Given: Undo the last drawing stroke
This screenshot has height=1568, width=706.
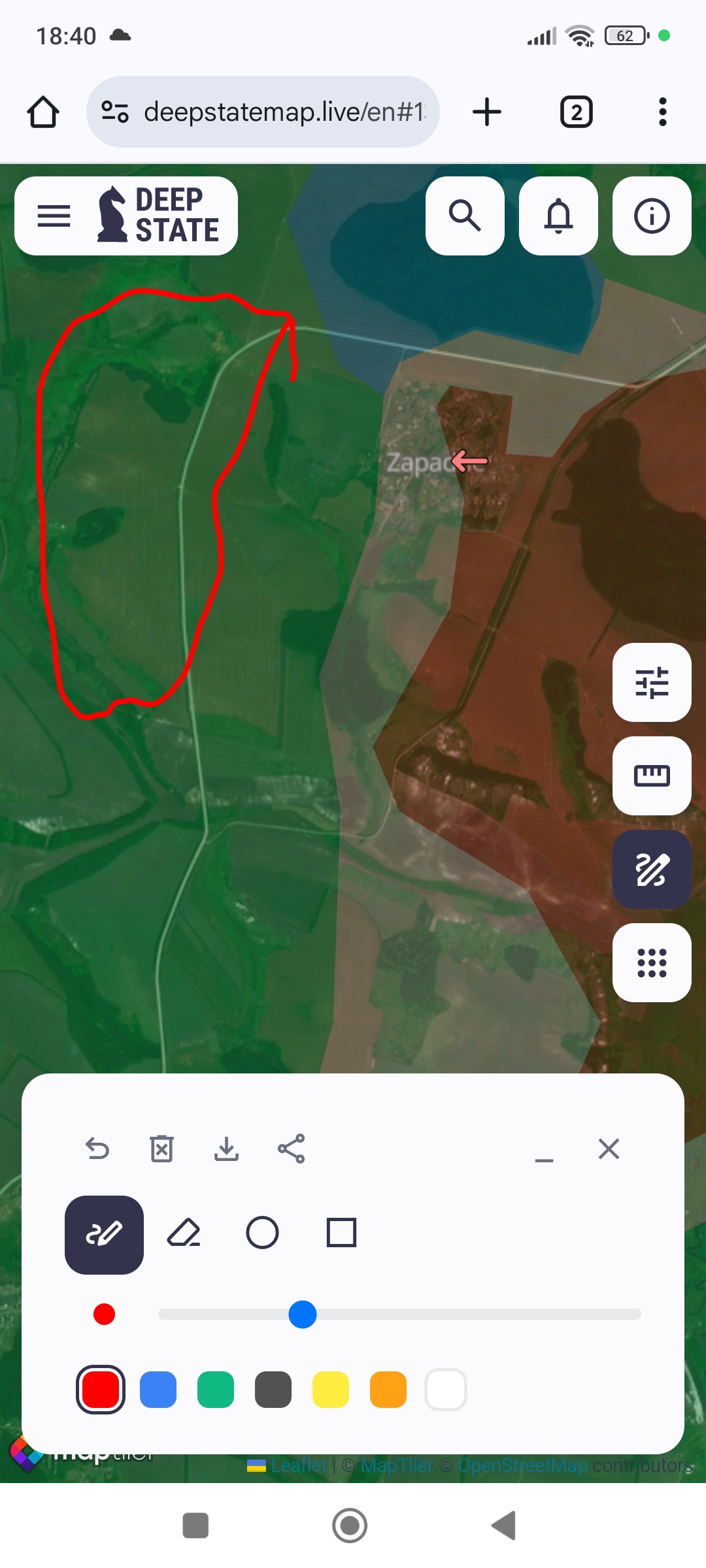Looking at the screenshot, I should [97, 1149].
